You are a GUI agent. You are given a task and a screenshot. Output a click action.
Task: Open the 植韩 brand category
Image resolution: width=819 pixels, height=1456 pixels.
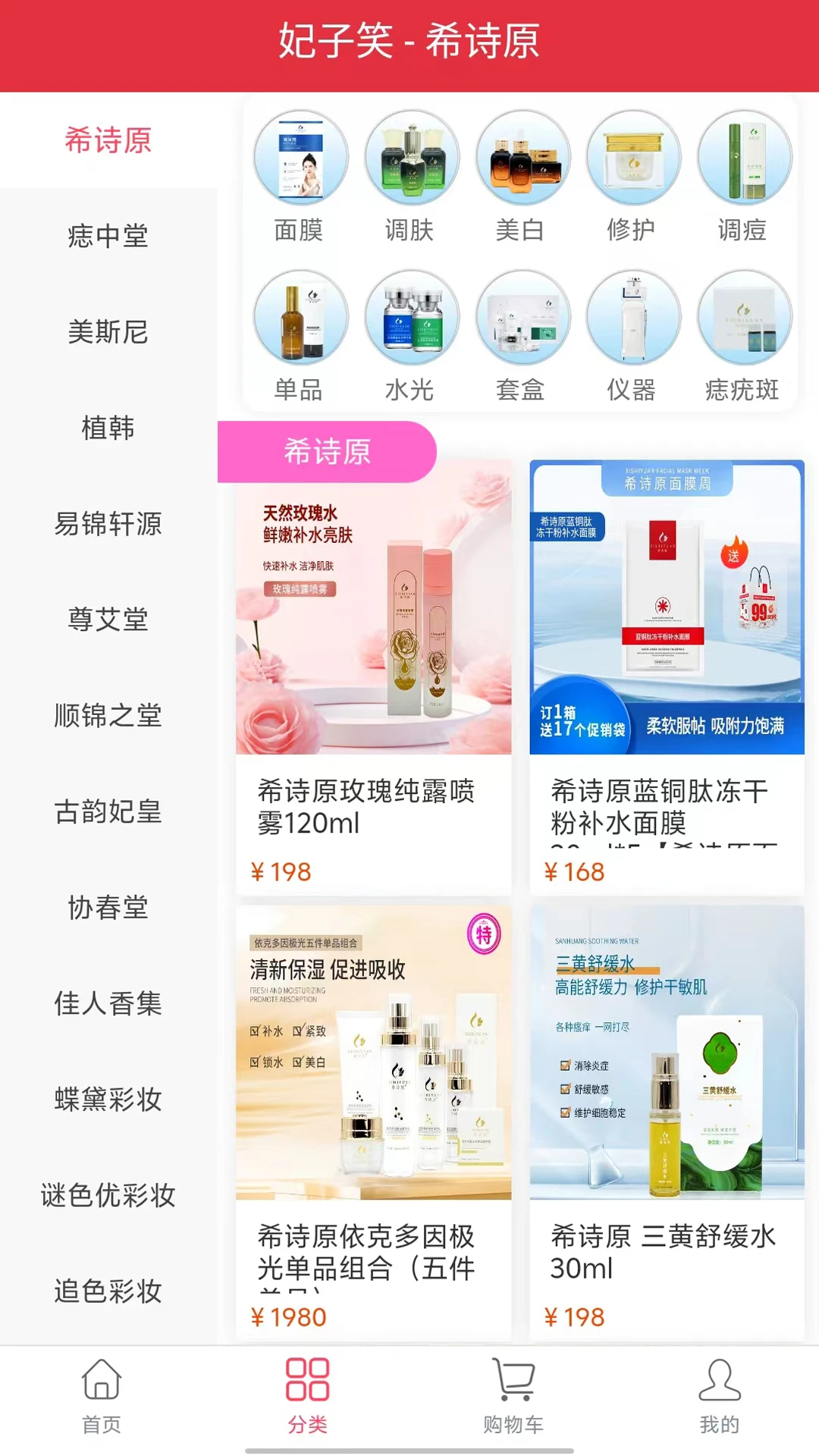pyautogui.click(x=108, y=428)
